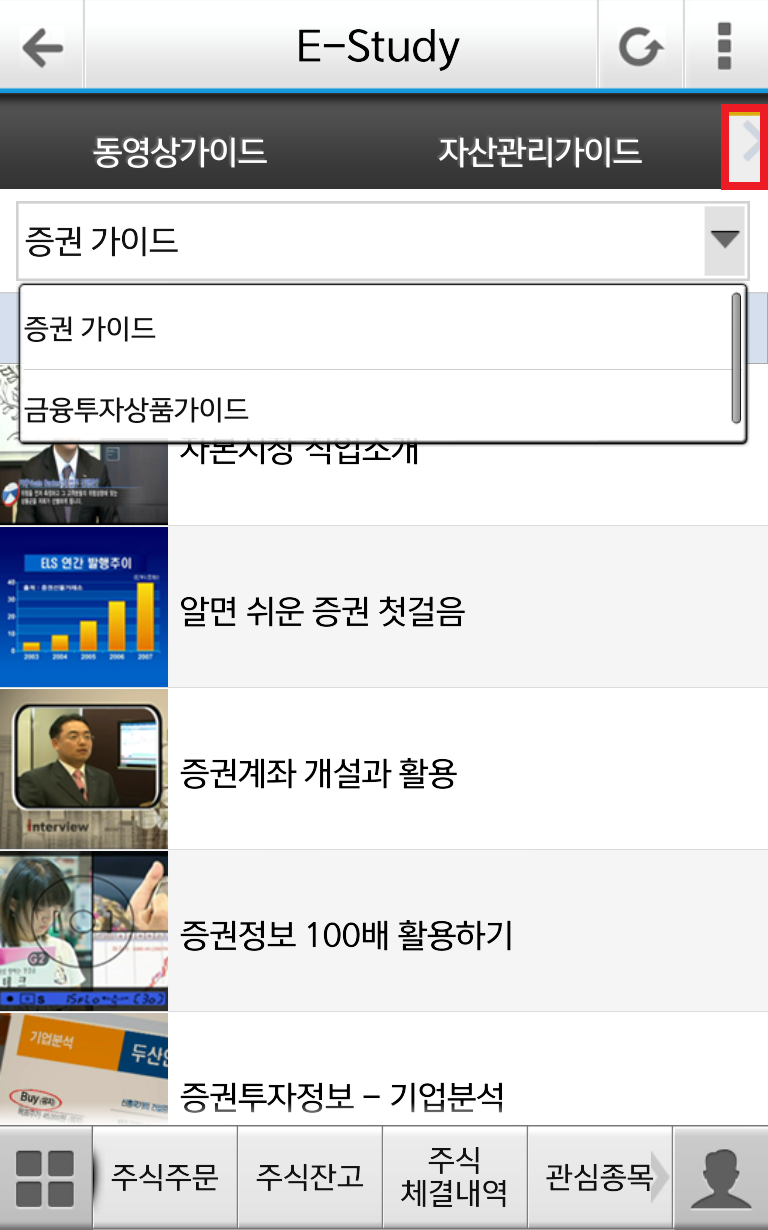Open 주식 체결내역 in the bottom bar

[x=455, y=1178]
